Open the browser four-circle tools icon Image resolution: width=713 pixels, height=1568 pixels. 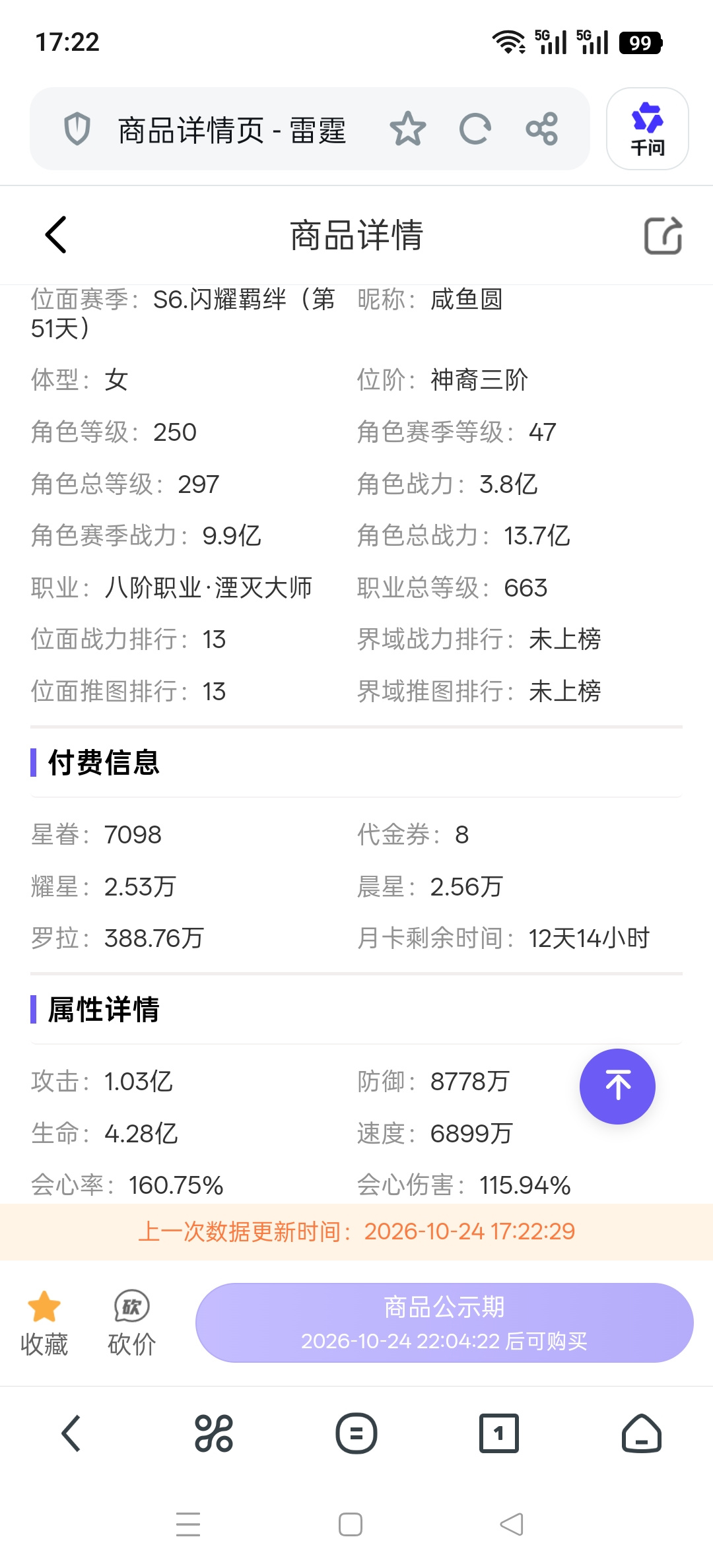pos(214,1433)
